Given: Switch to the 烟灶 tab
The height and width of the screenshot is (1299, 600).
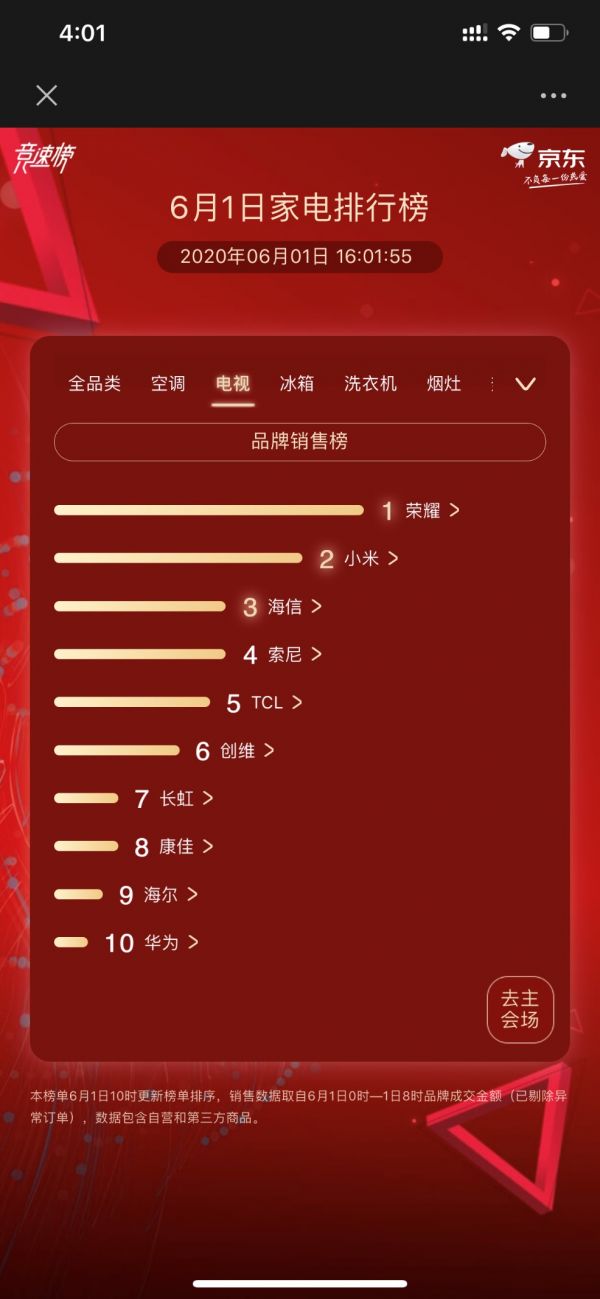Looking at the screenshot, I should click(x=444, y=383).
